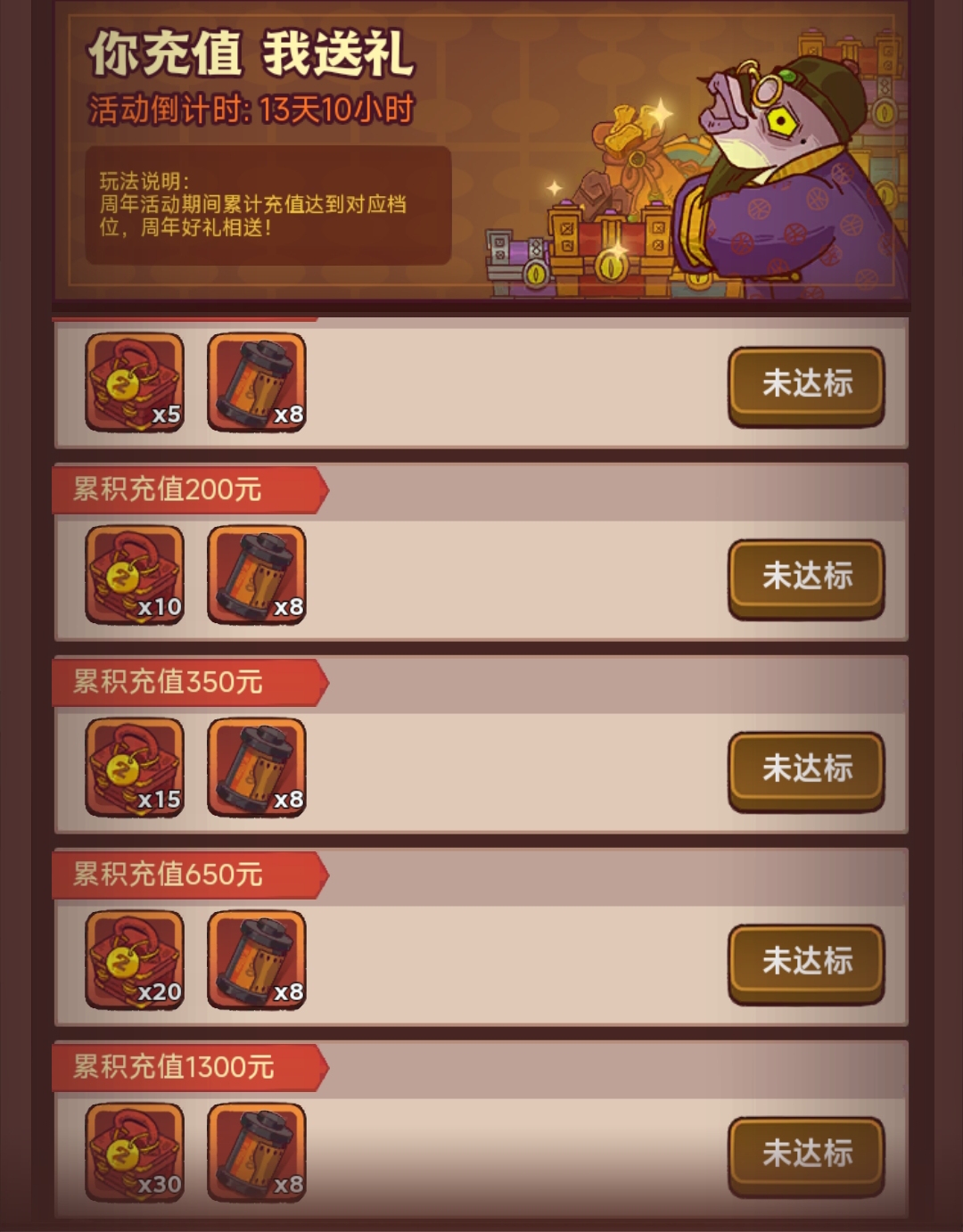Viewport: 963px width, 1232px height.
Task: Tap 未达标 button in the 650元 tier
Action: [806, 962]
